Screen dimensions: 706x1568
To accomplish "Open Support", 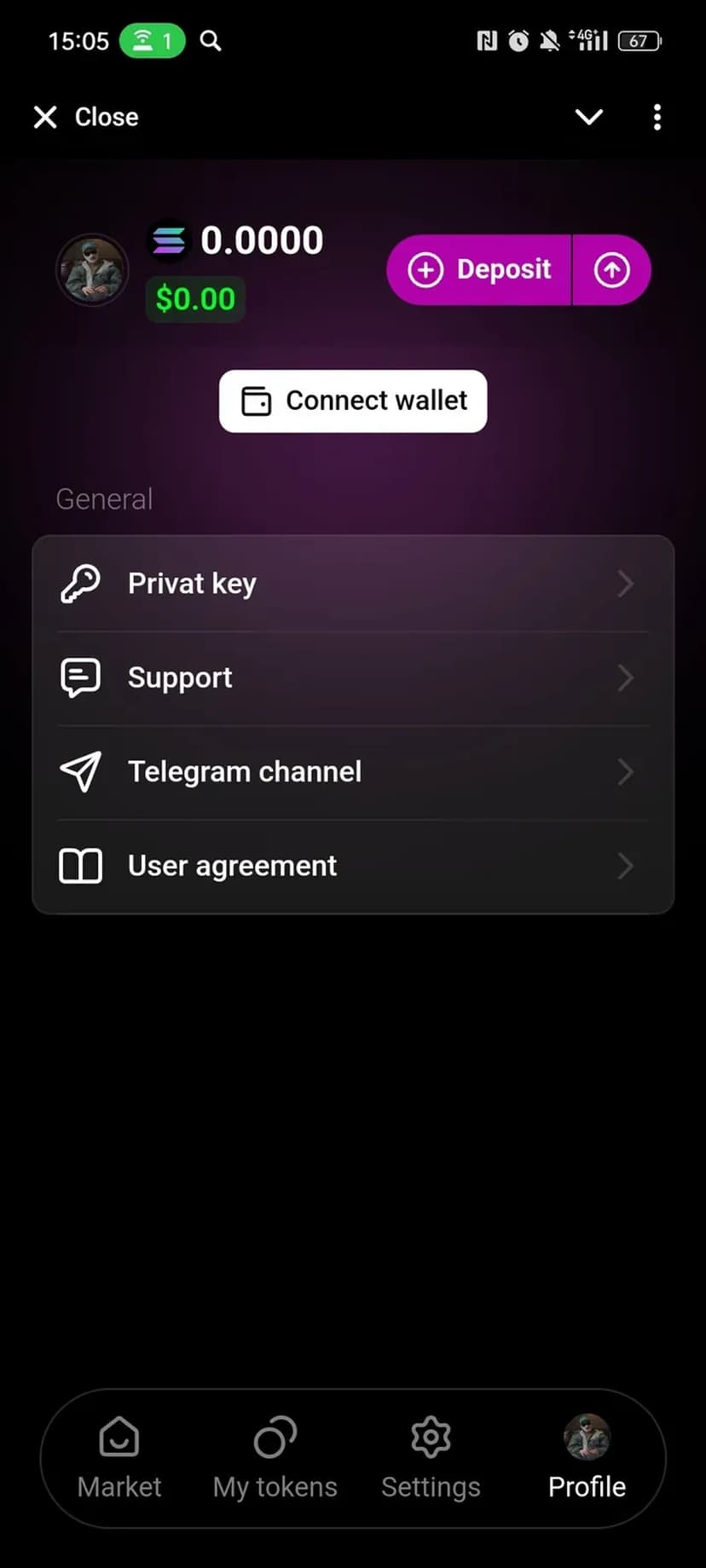I will coord(353,677).
